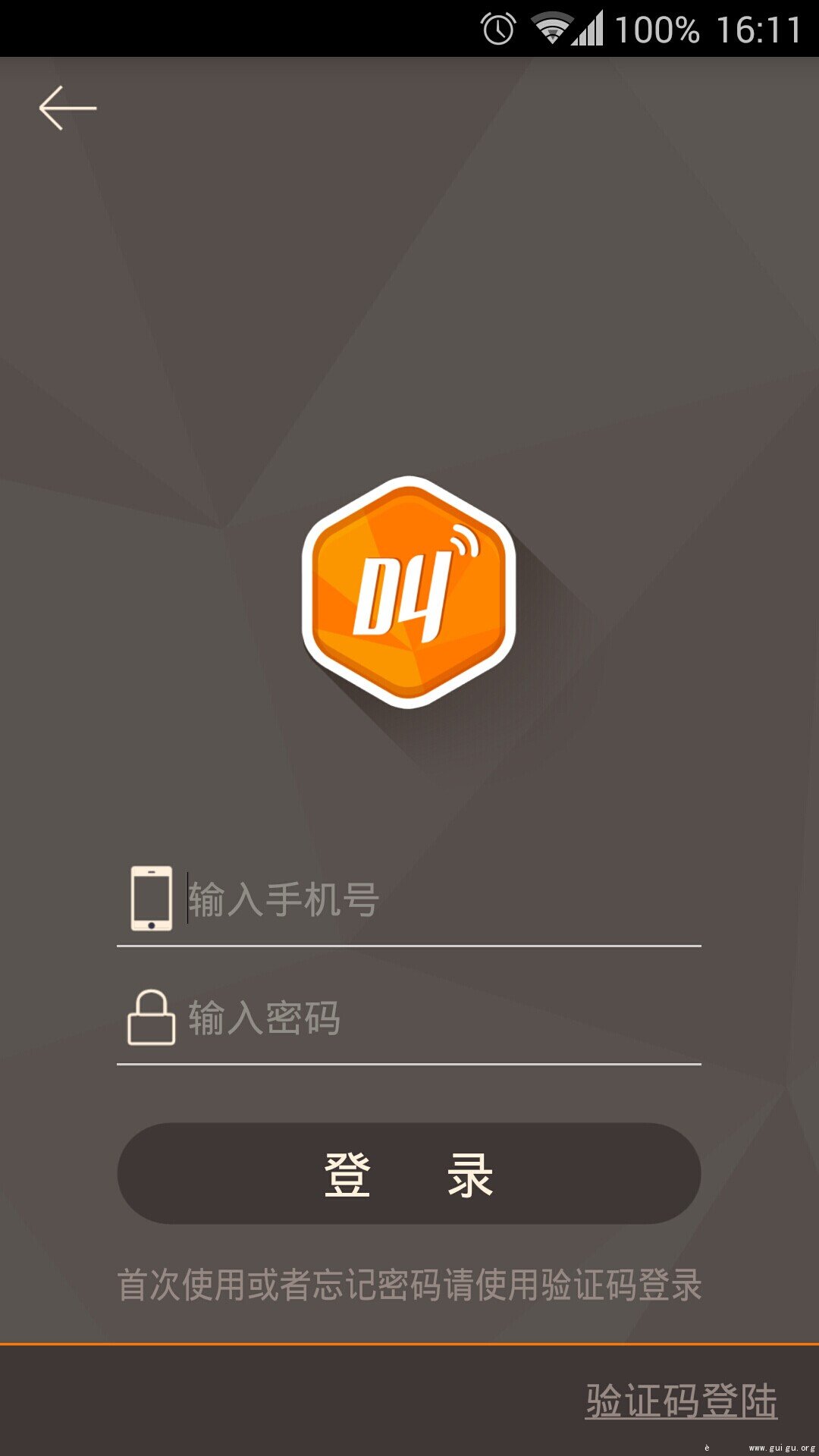Go back using the top-left arrow
This screenshot has height=1456, width=819.
67,108
